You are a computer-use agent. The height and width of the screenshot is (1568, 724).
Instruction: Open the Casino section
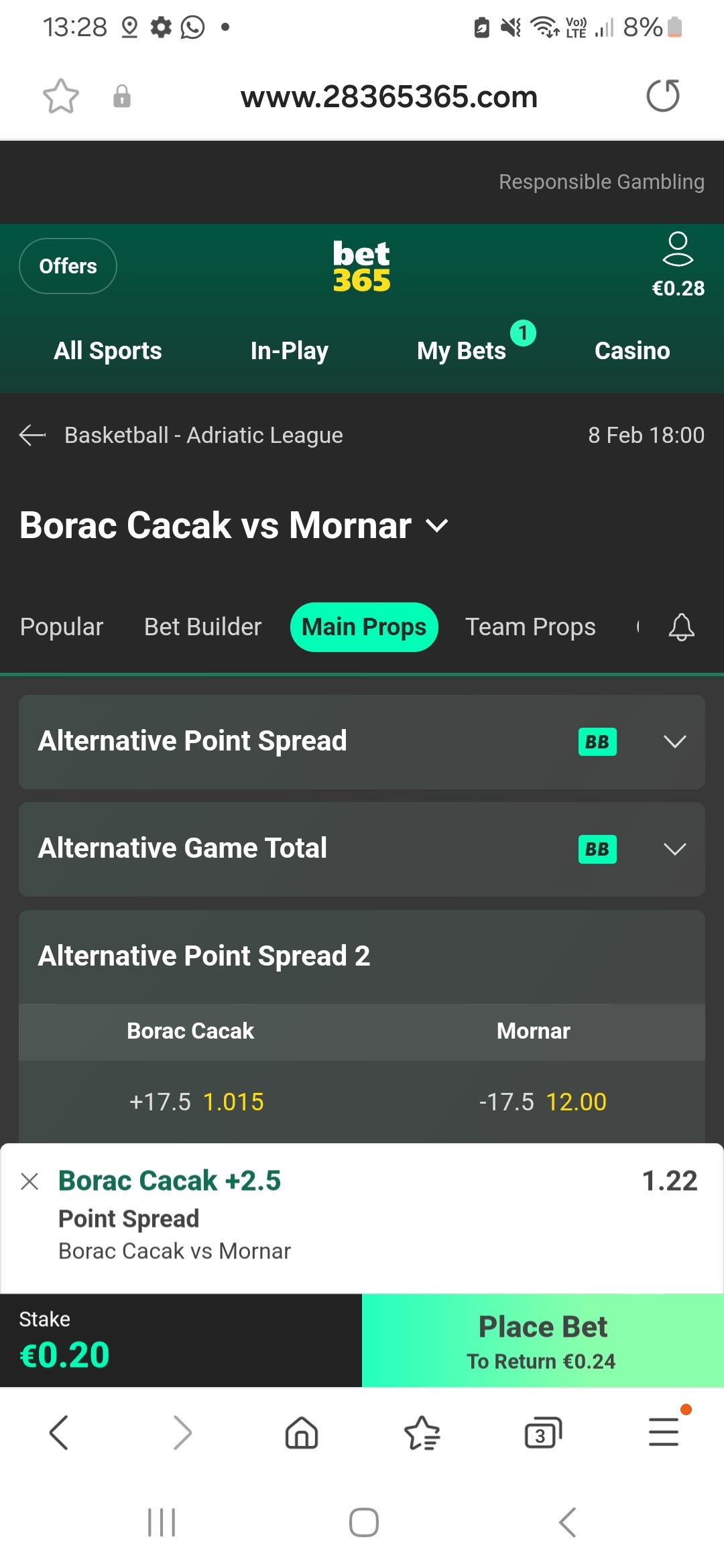coord(632,350)
